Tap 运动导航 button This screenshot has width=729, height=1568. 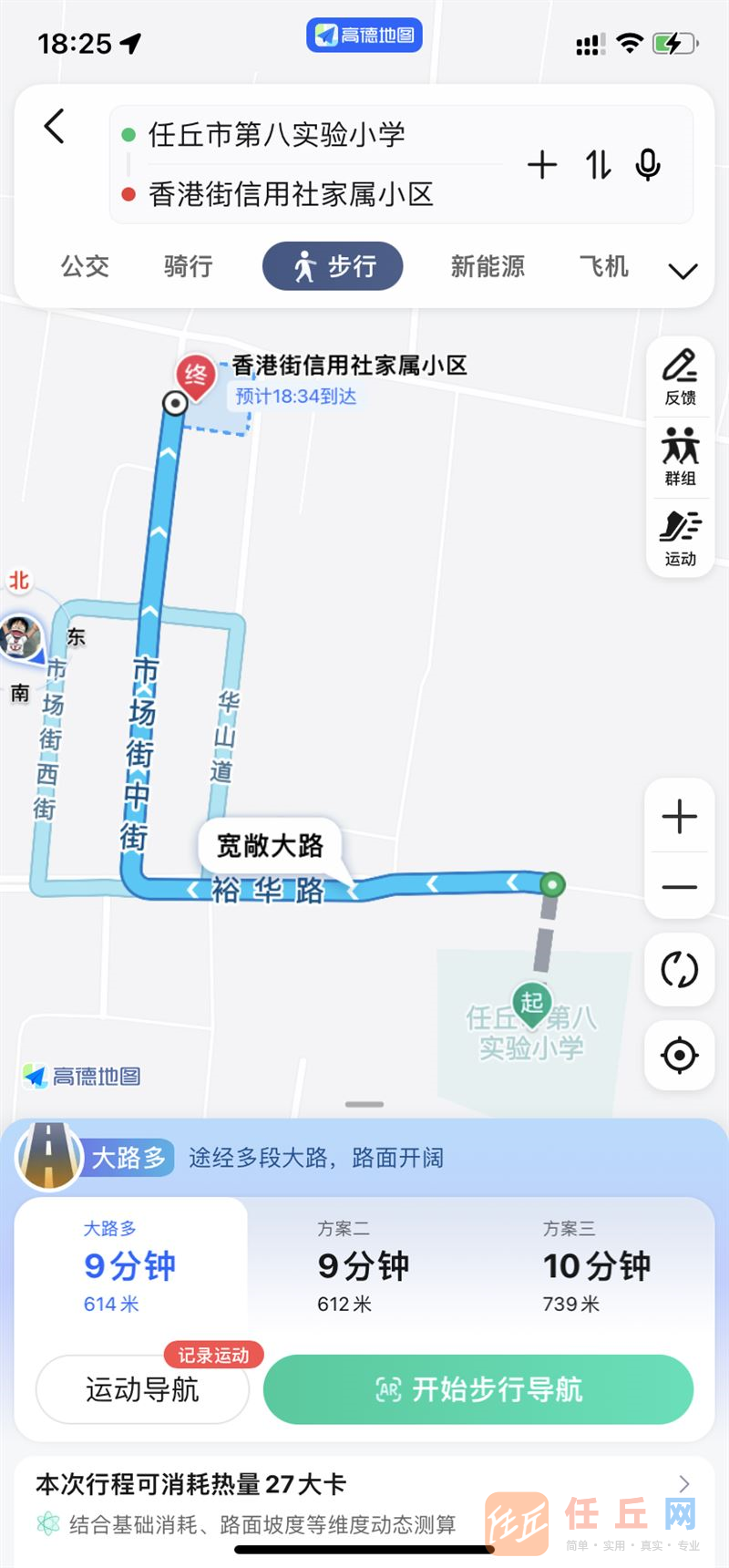[142, 1389]
